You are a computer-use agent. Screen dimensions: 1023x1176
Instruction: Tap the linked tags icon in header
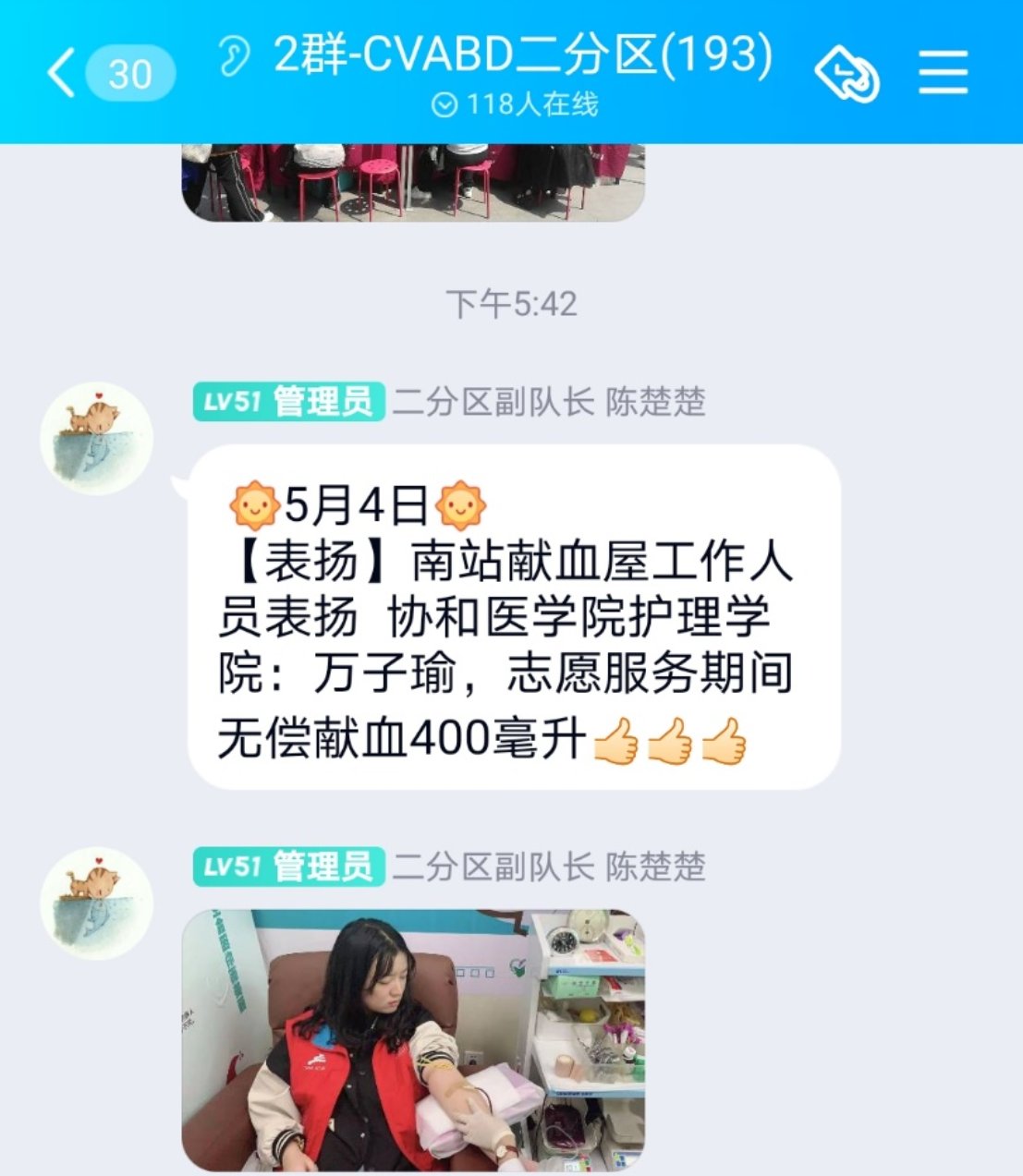846,72
